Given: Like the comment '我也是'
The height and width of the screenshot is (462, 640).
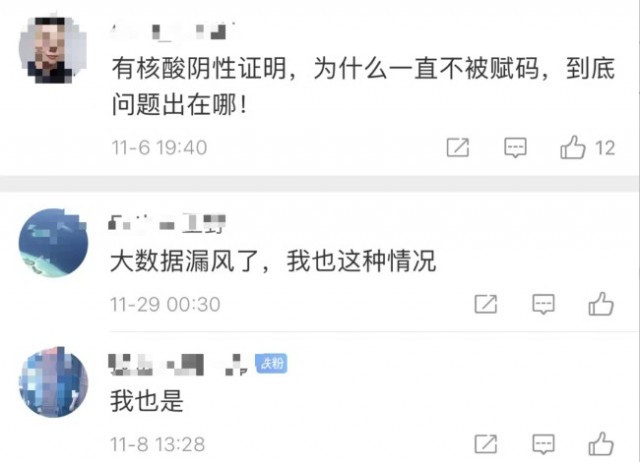Looking at the screenshot, I should 601,443.
